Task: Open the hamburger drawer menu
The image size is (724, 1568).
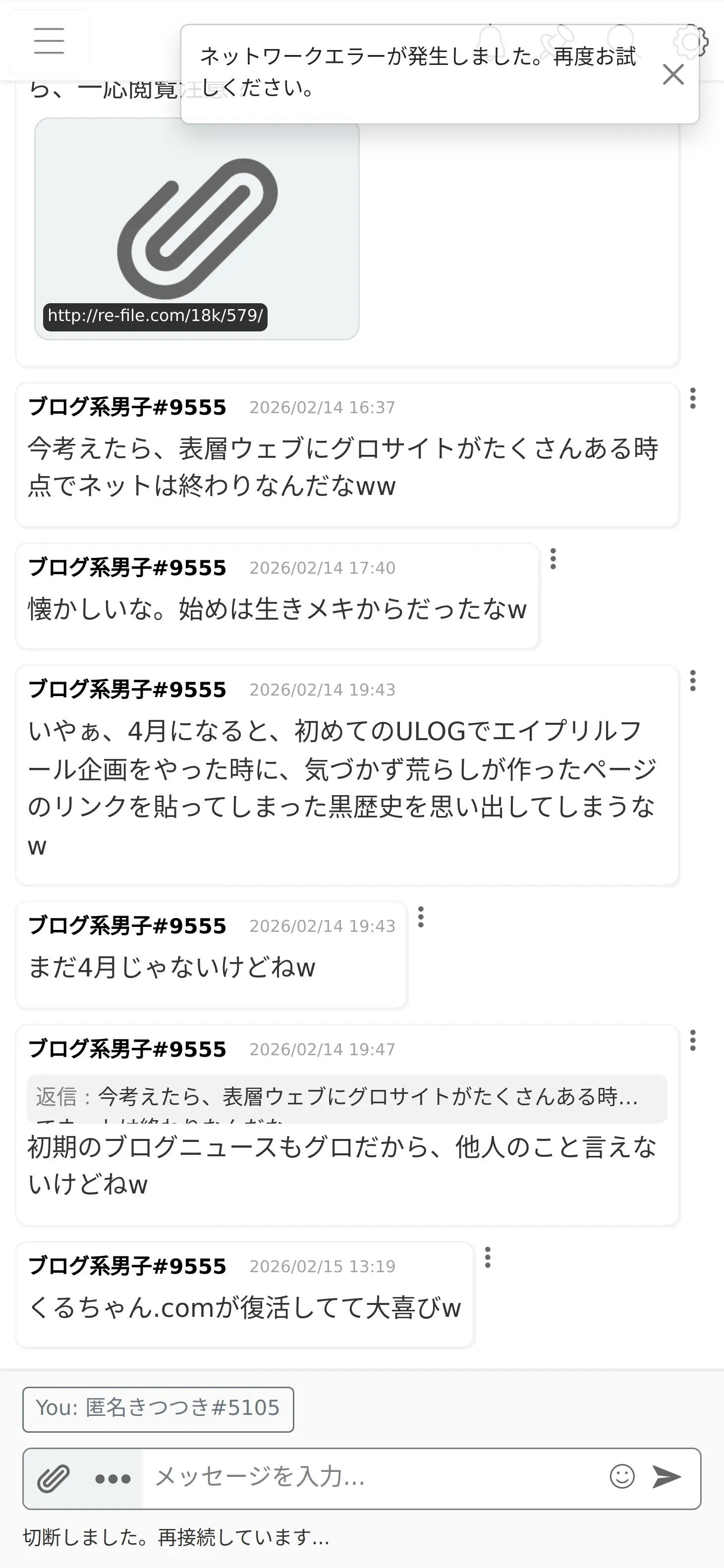Action: [49, 41]
